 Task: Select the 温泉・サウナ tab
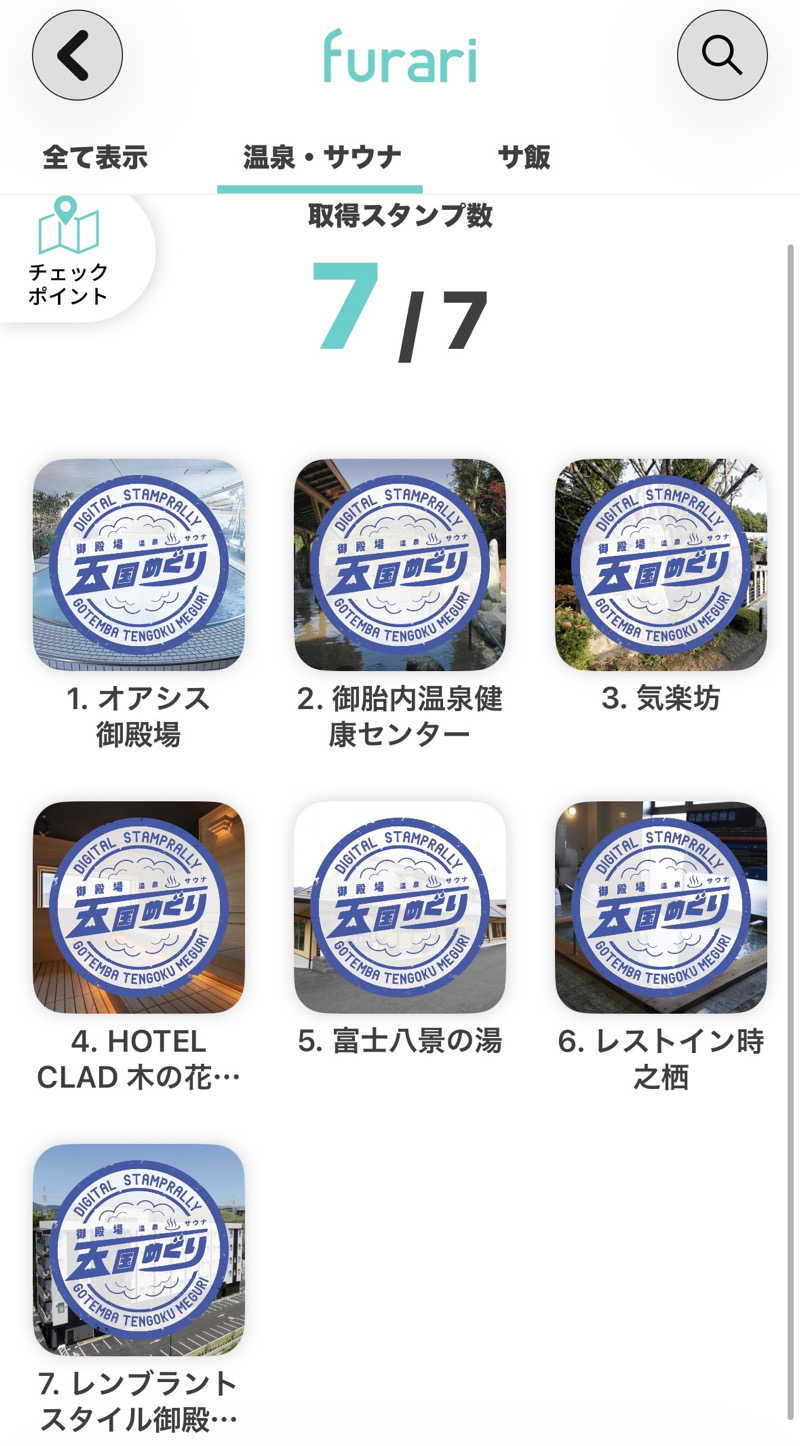[322, 157]
